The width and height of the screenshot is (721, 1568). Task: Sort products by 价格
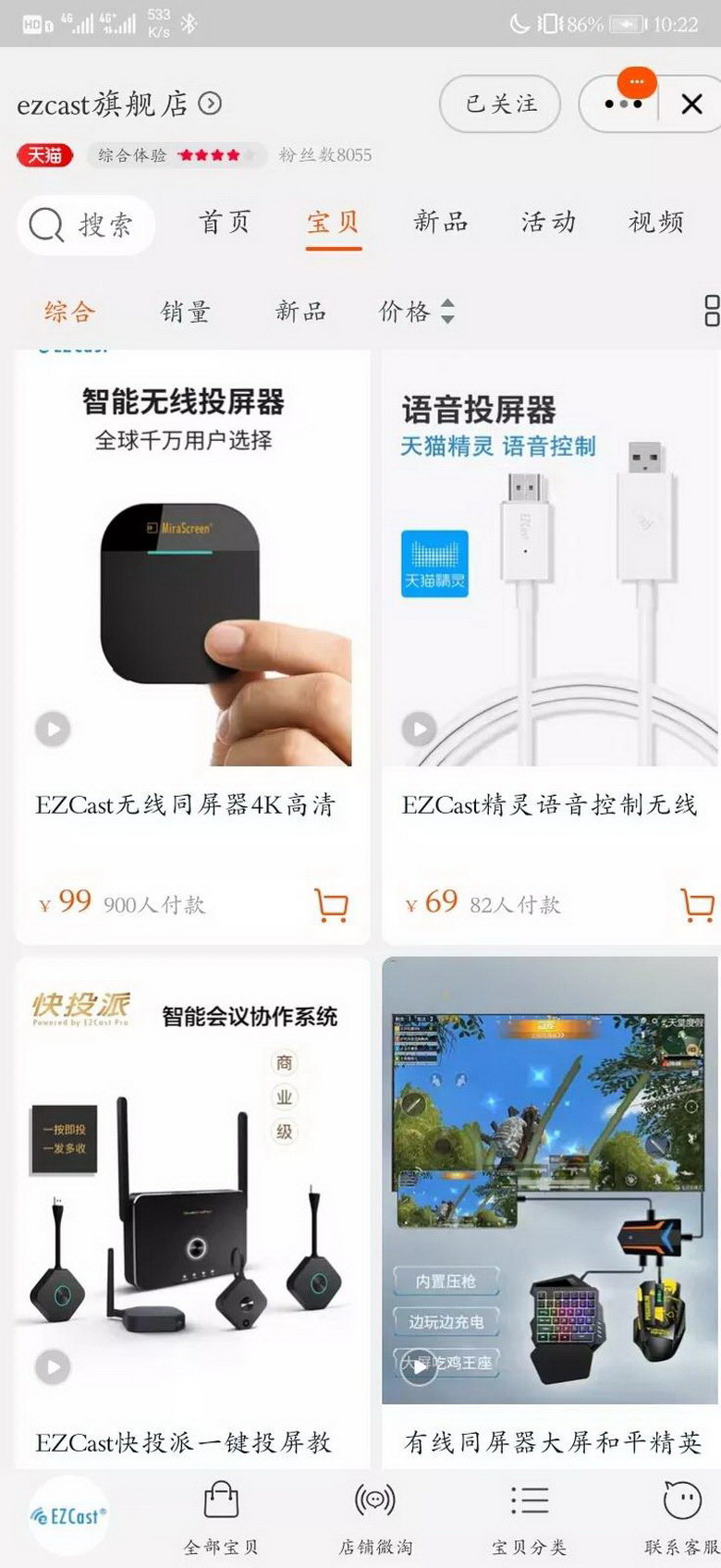point(416,312)
